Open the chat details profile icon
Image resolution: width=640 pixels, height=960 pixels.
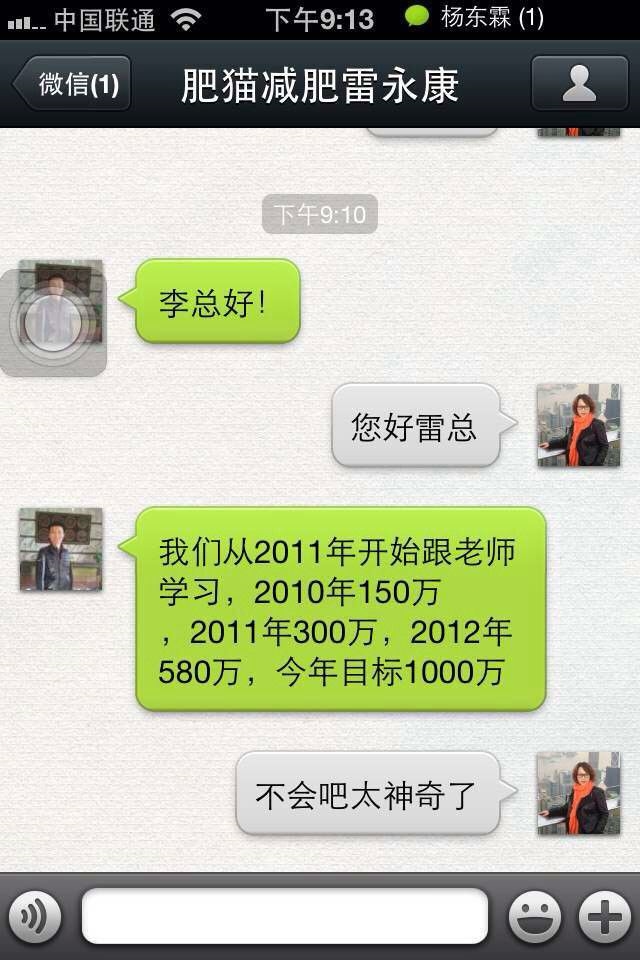[x=579, y=84]
